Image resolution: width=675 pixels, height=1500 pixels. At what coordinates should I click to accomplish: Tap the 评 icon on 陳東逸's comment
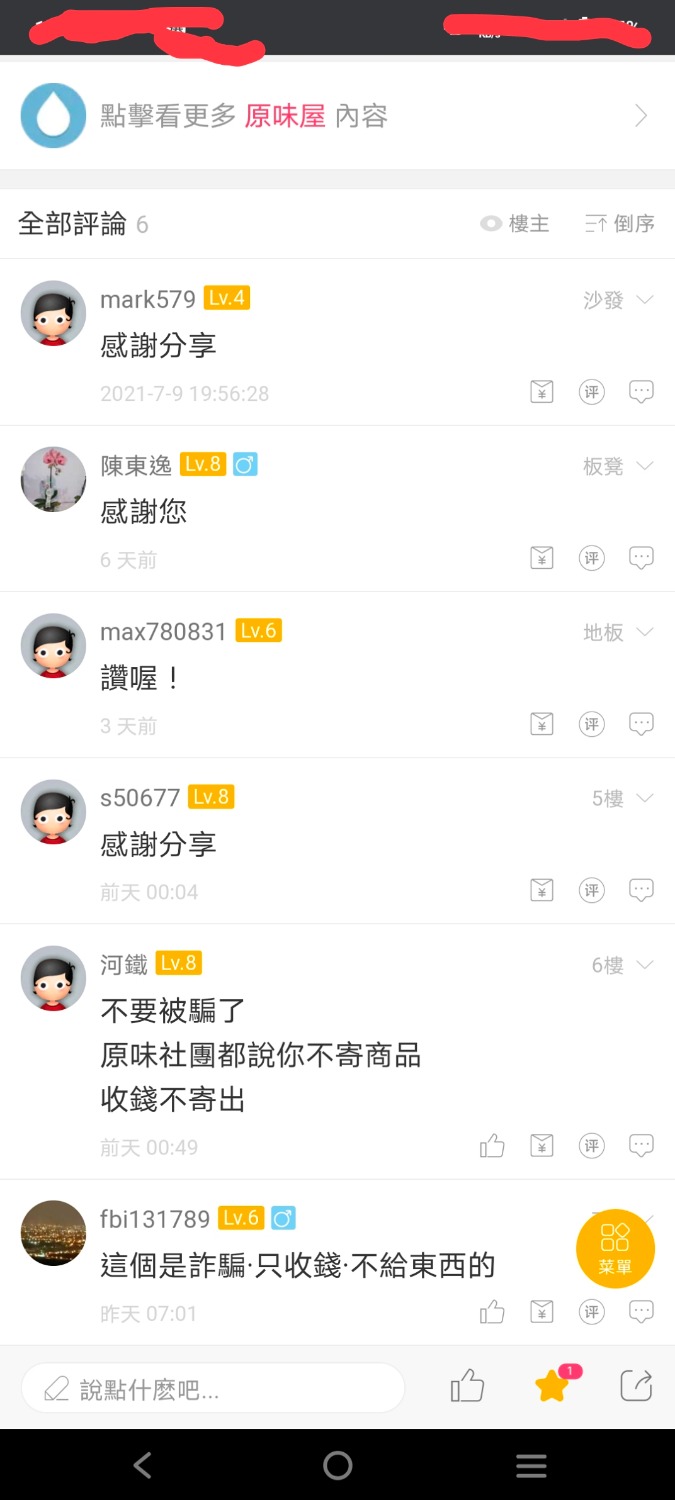pyautogui.click(x=592, y=558)
